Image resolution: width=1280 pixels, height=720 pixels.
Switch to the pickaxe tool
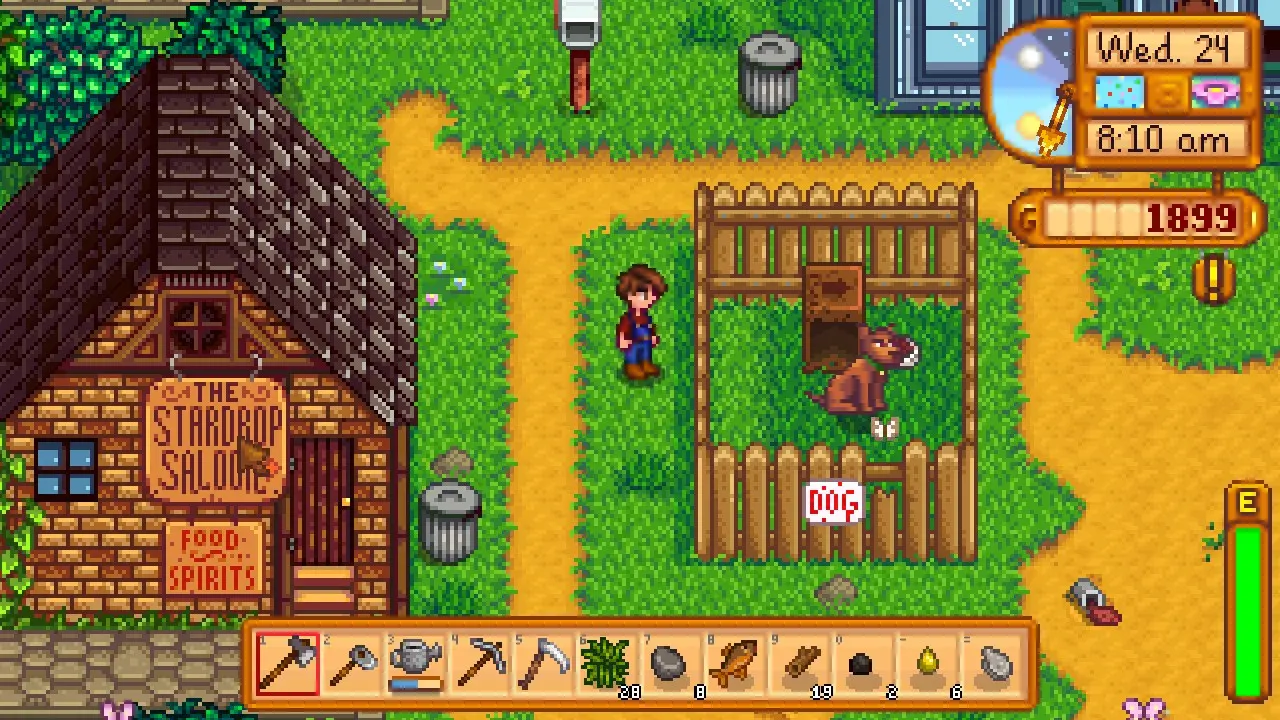480,663
